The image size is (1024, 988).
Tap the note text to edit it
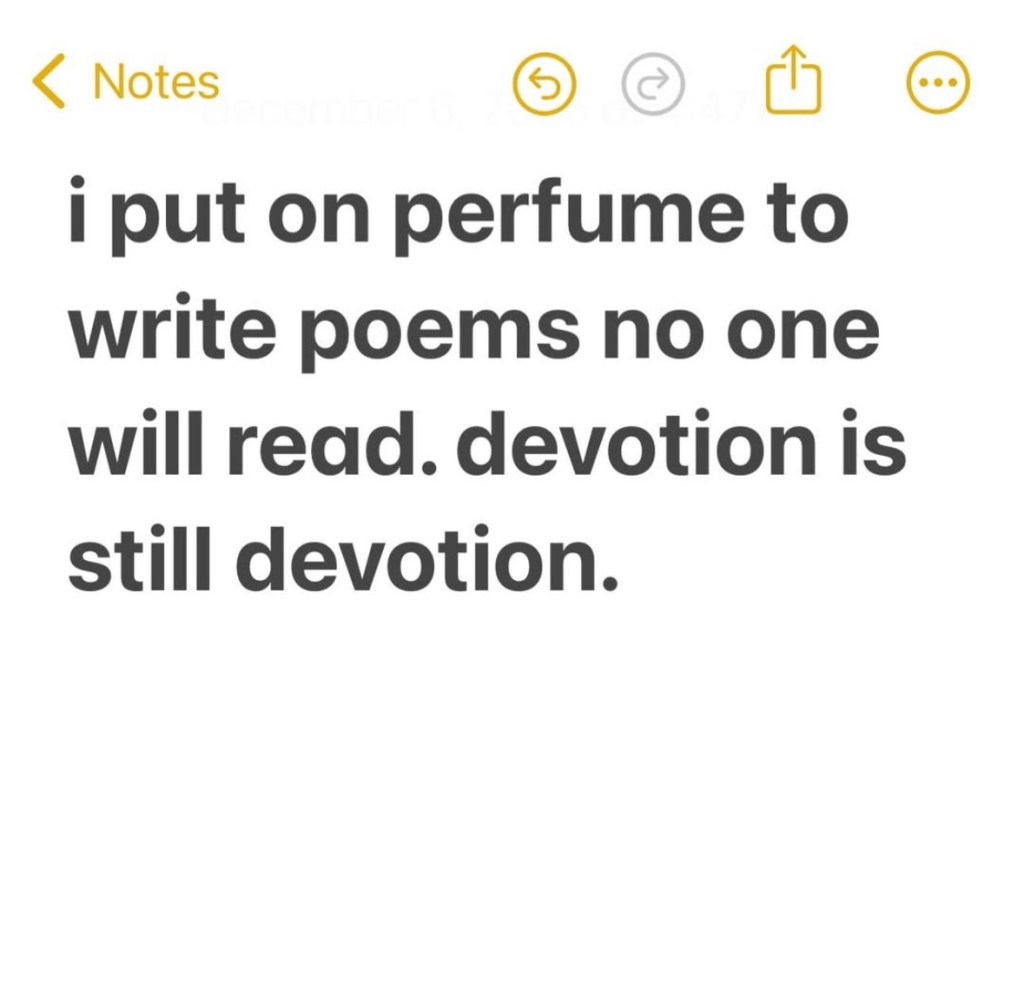[480, 385]
